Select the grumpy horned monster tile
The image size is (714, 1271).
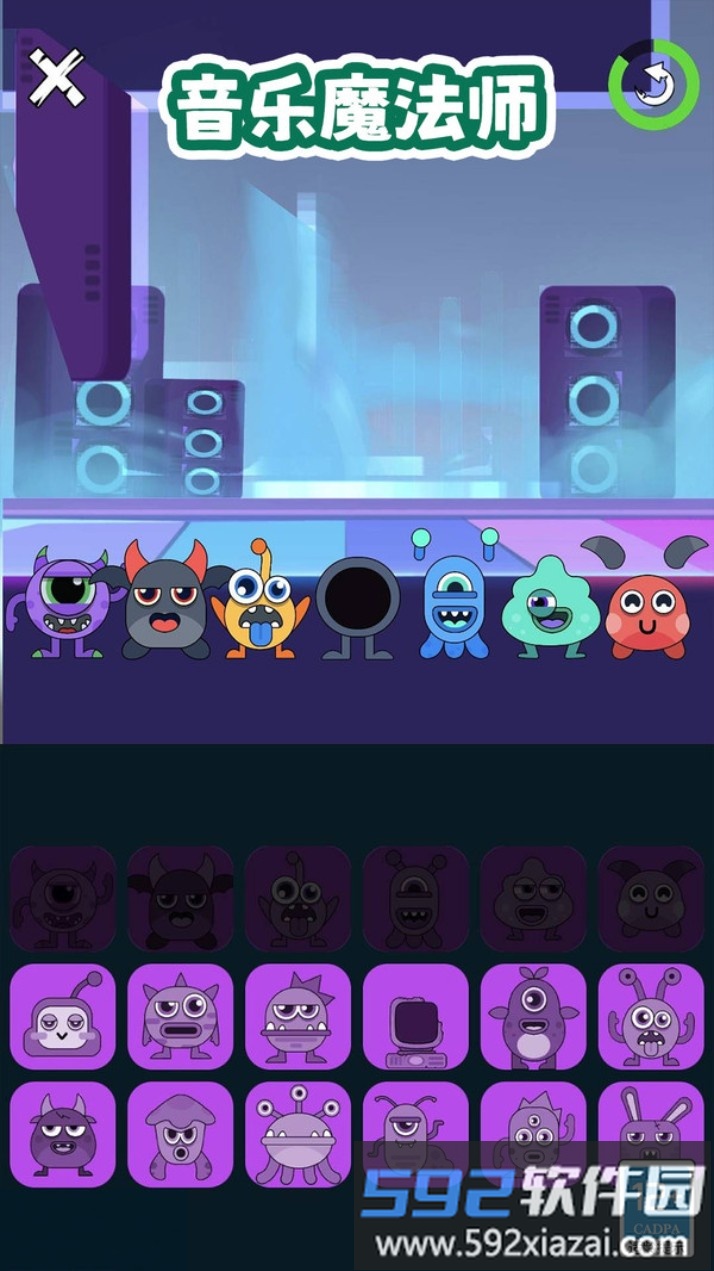coord(63,1134)
